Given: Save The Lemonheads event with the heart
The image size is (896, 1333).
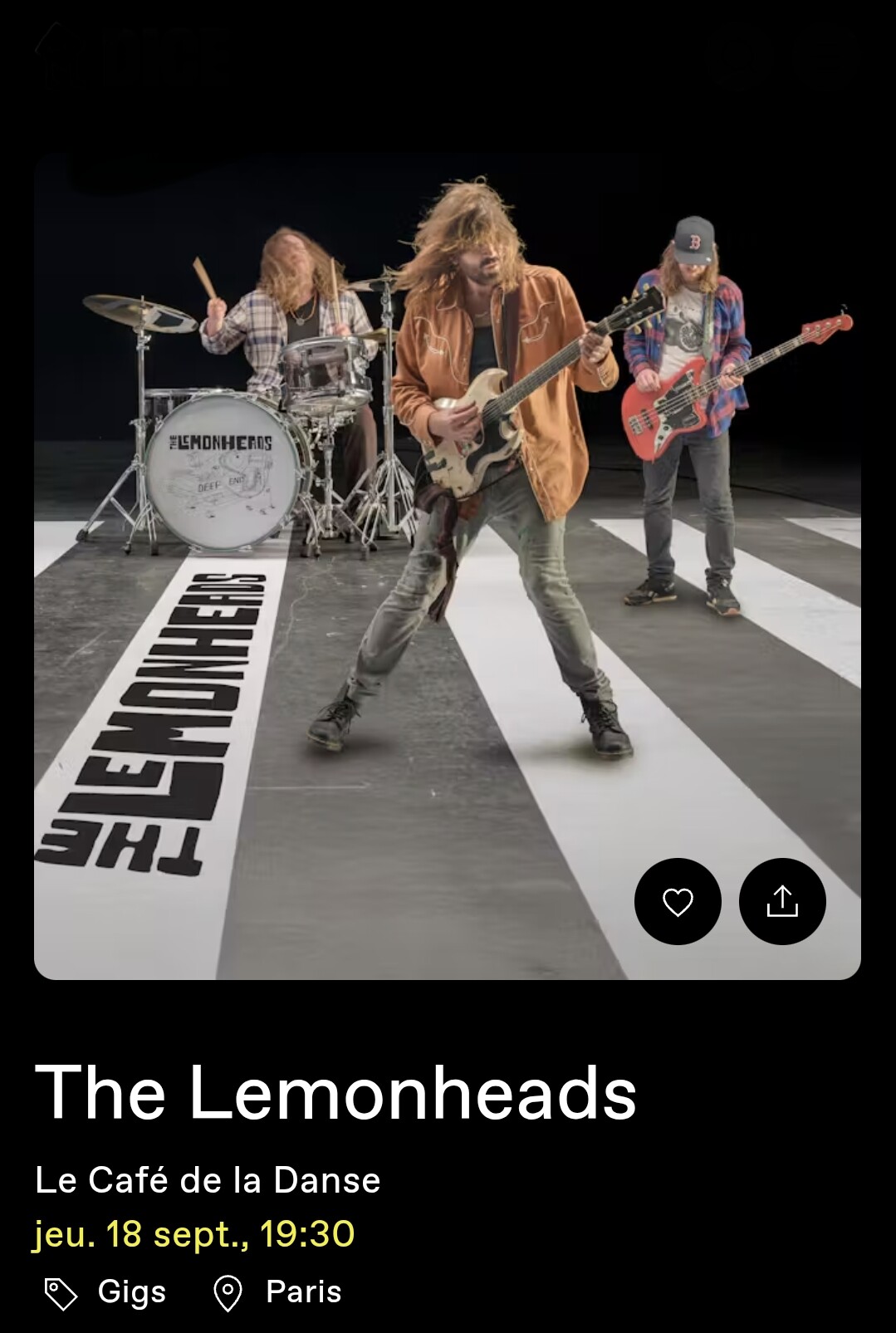Looking at the screenshot, I should (x=678, y=901).
